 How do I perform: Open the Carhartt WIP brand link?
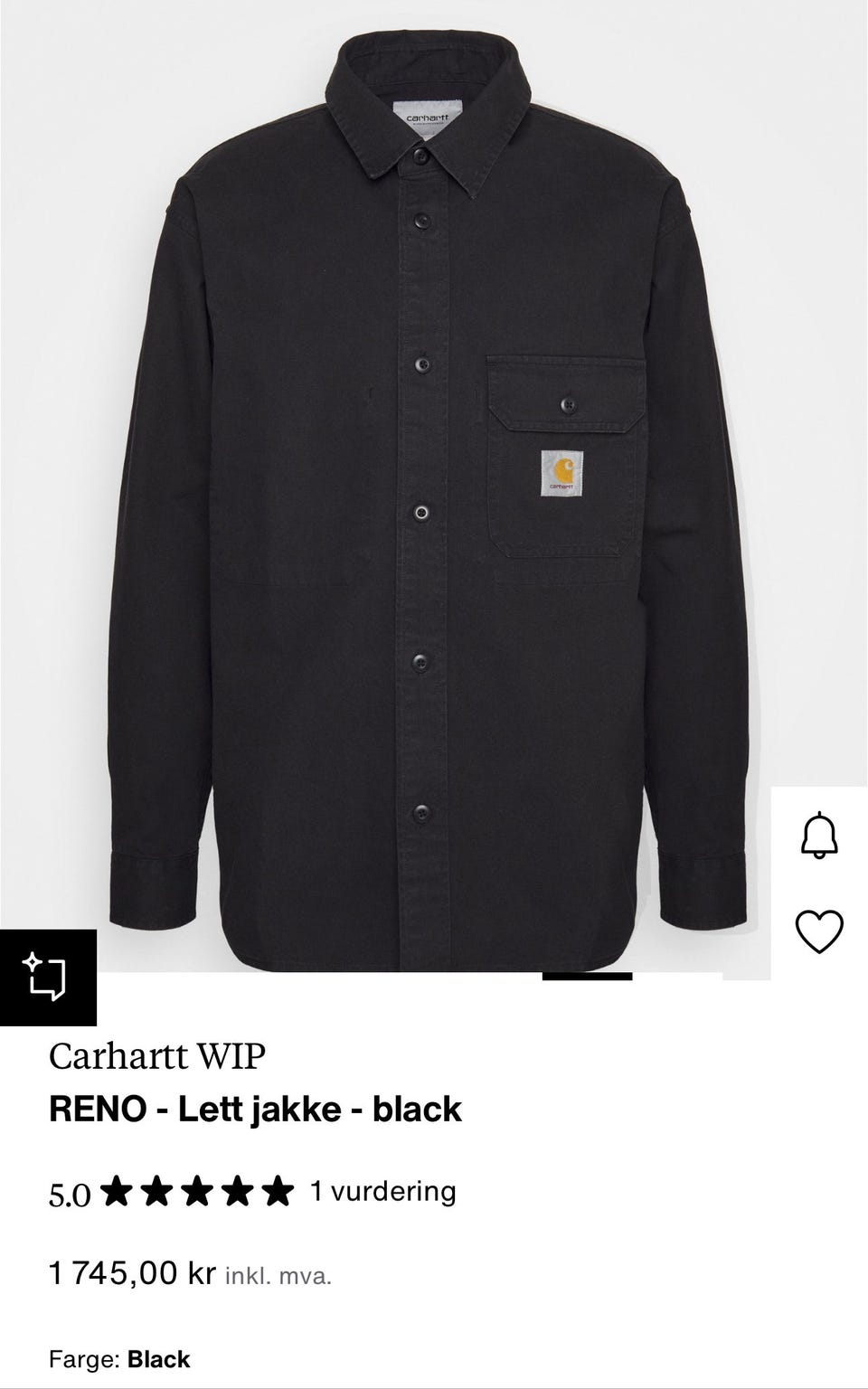coord(157,1054)
